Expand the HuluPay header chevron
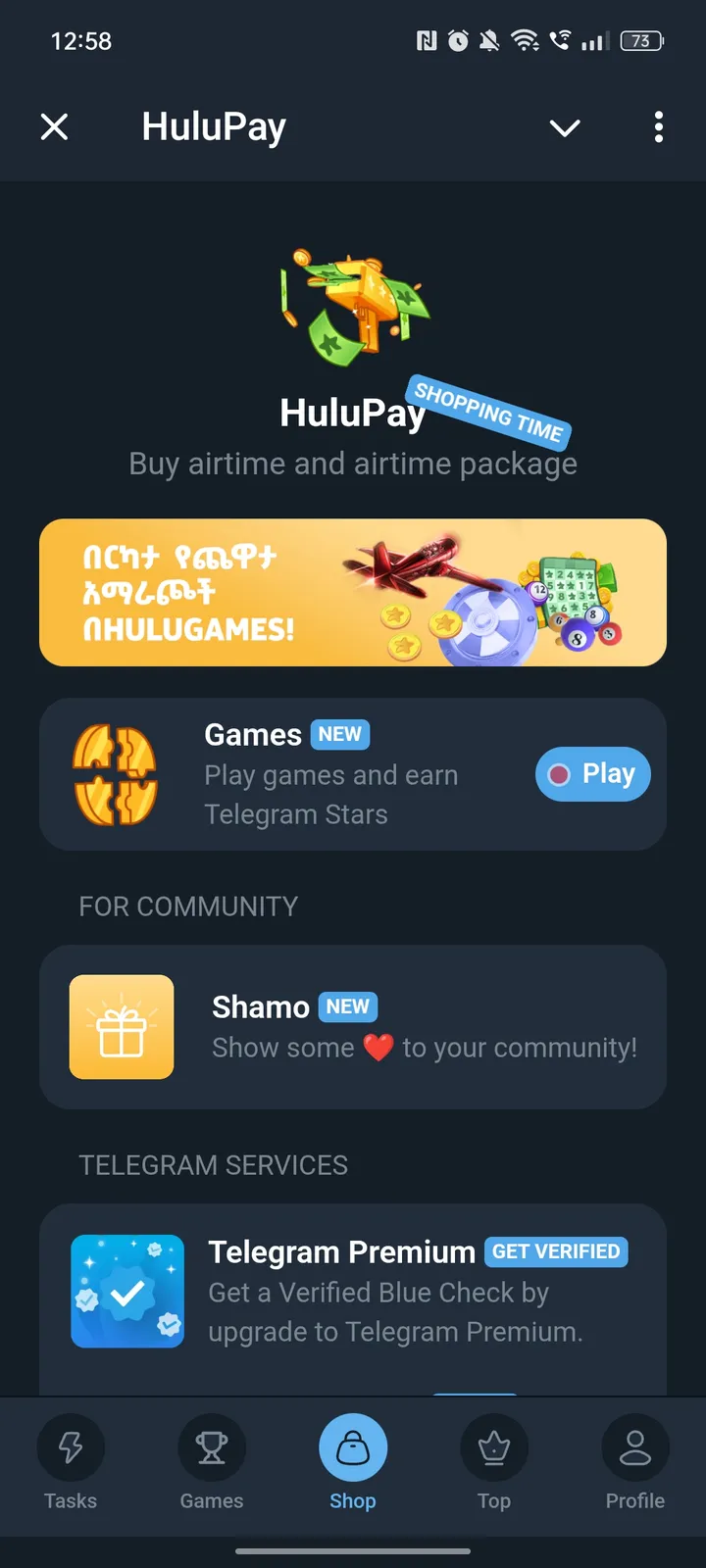 tap(565, 127)
